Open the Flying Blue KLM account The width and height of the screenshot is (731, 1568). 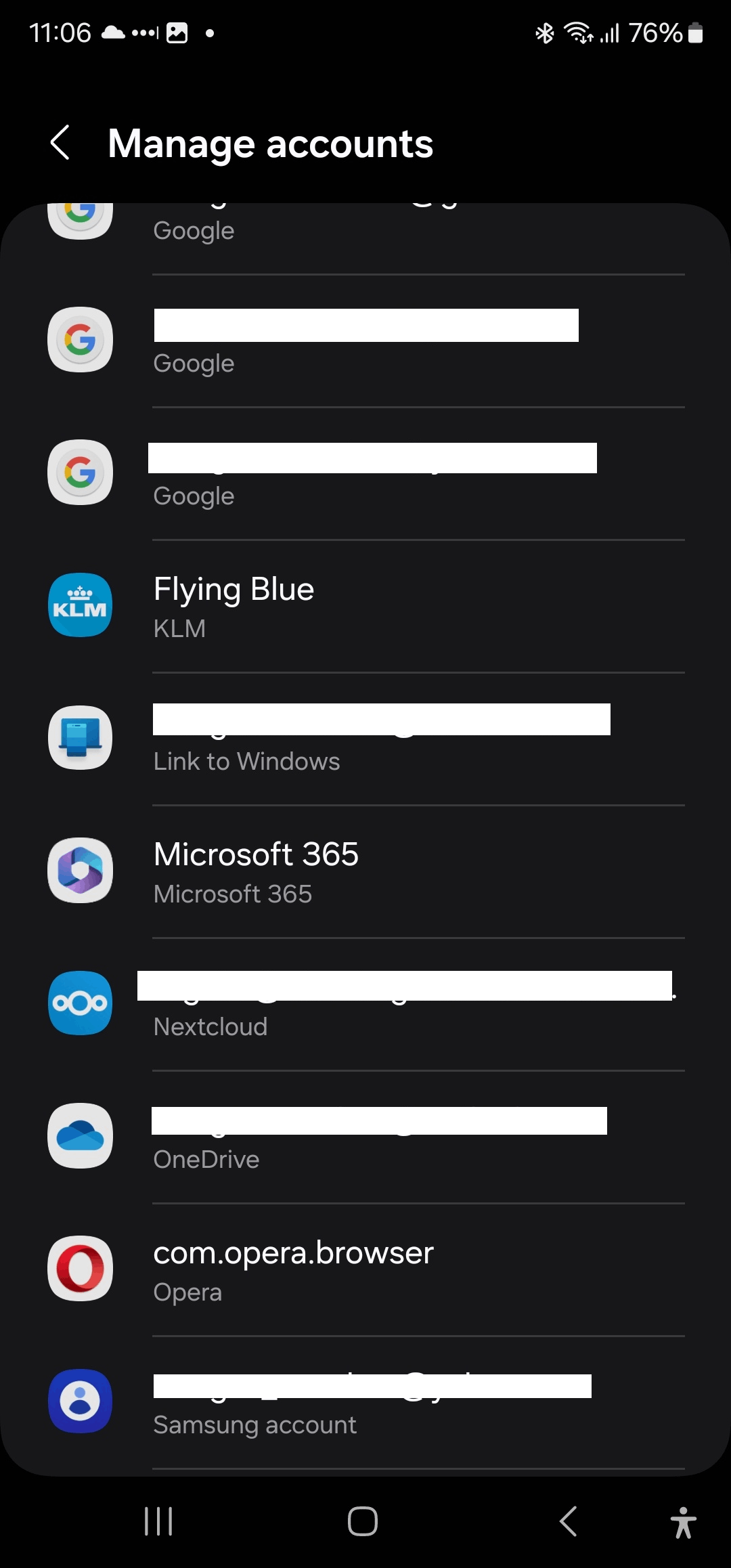365,606
